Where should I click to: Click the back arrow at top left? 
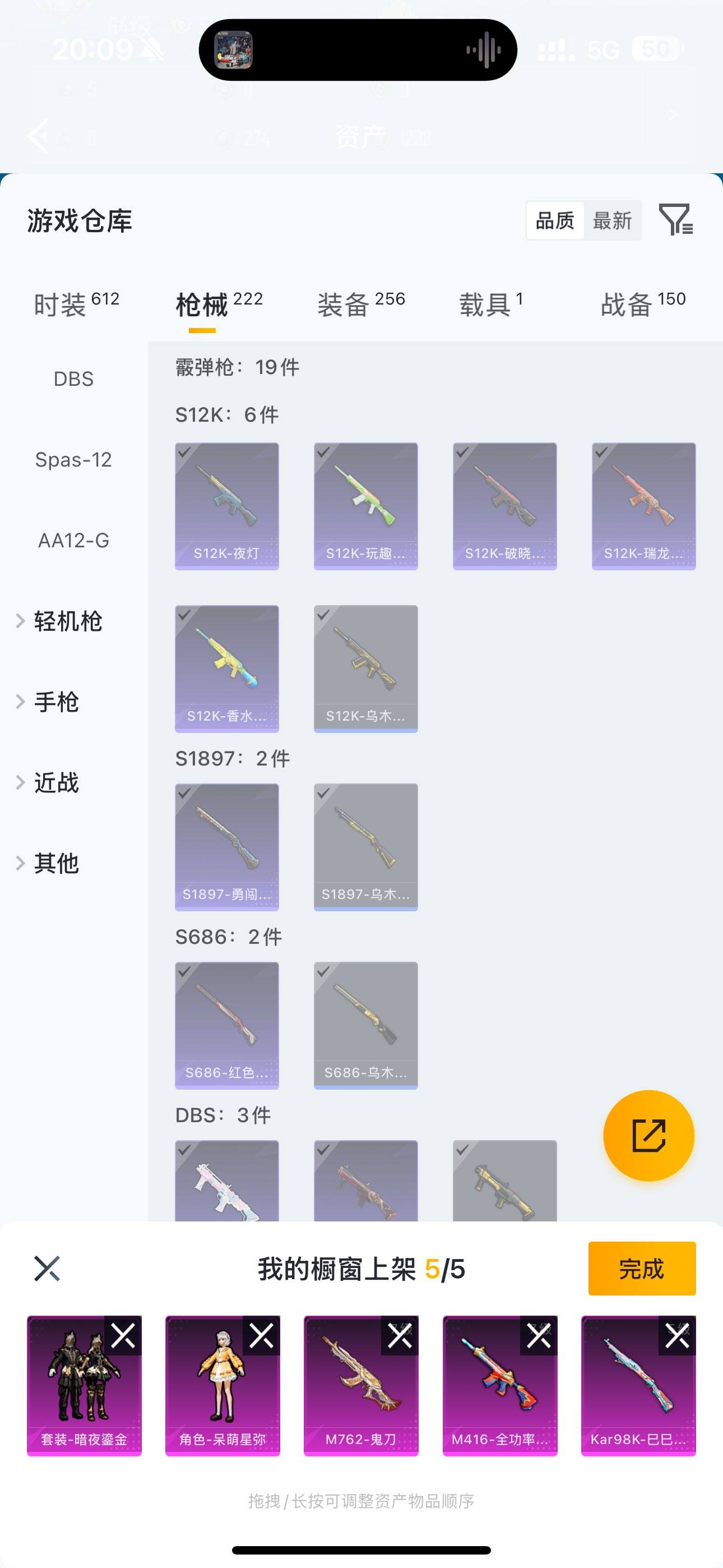click(38, 135)
